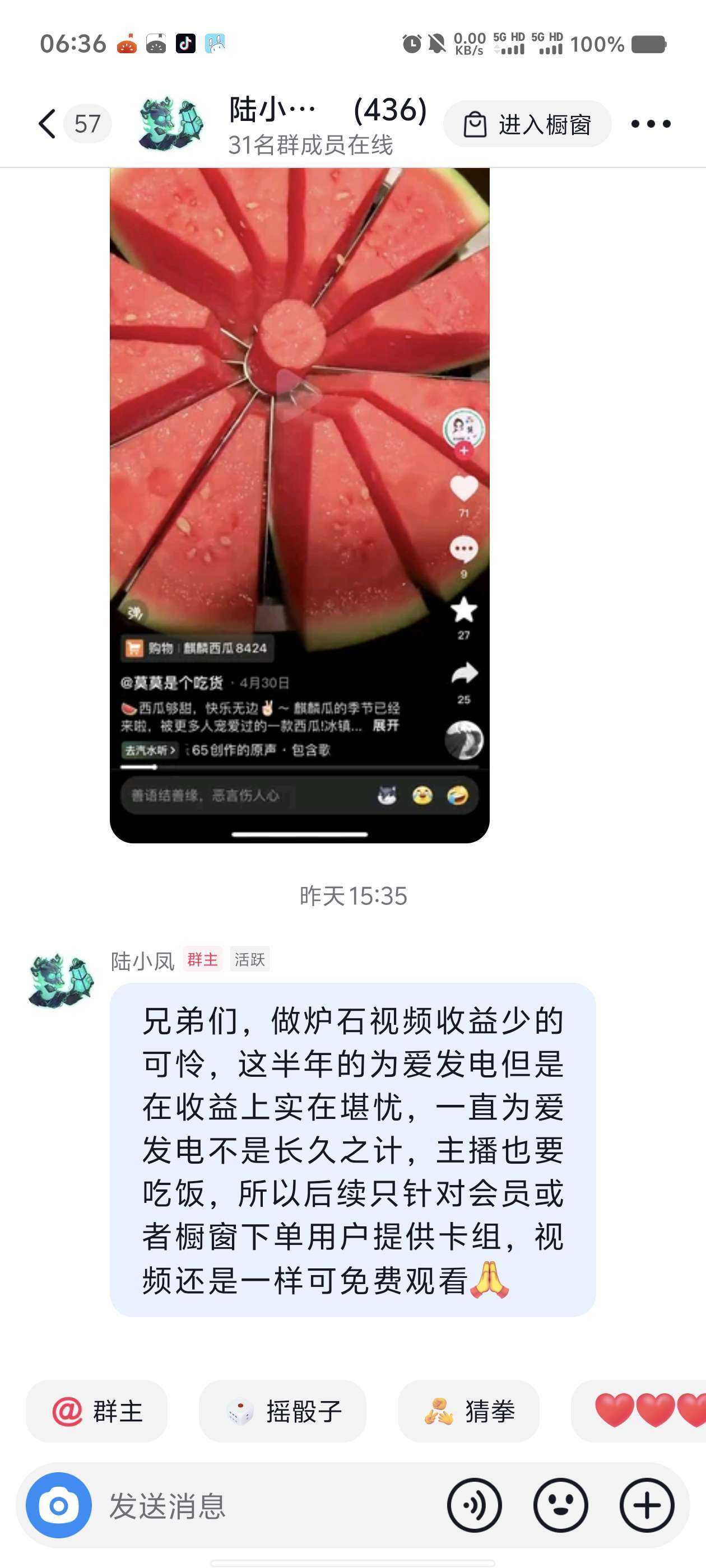Viewport: 706px width, 1568px height.
Task: Open the plus attachments menu
Action: (647, 1505)
